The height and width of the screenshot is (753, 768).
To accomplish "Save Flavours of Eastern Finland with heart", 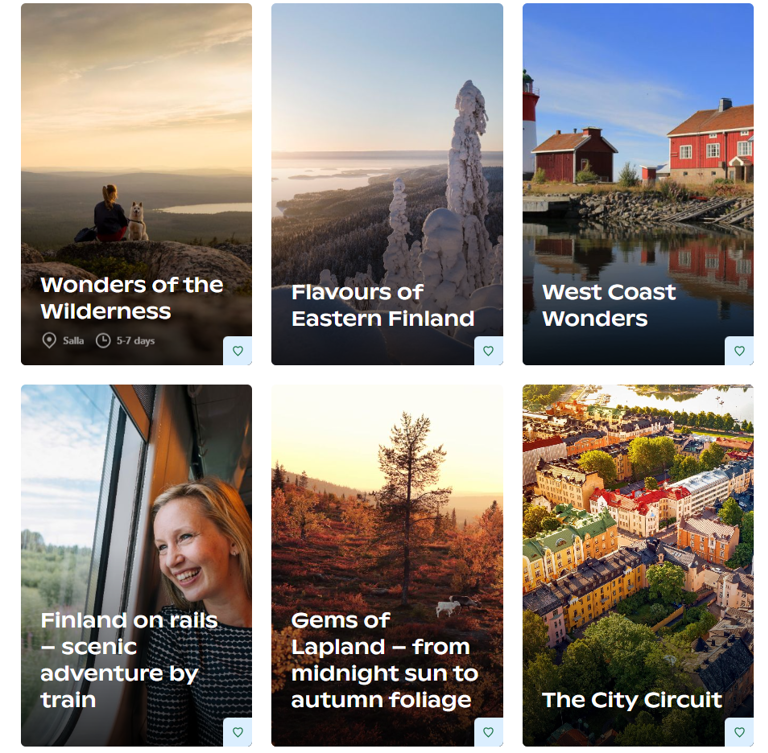I will (x=489, y=351).
